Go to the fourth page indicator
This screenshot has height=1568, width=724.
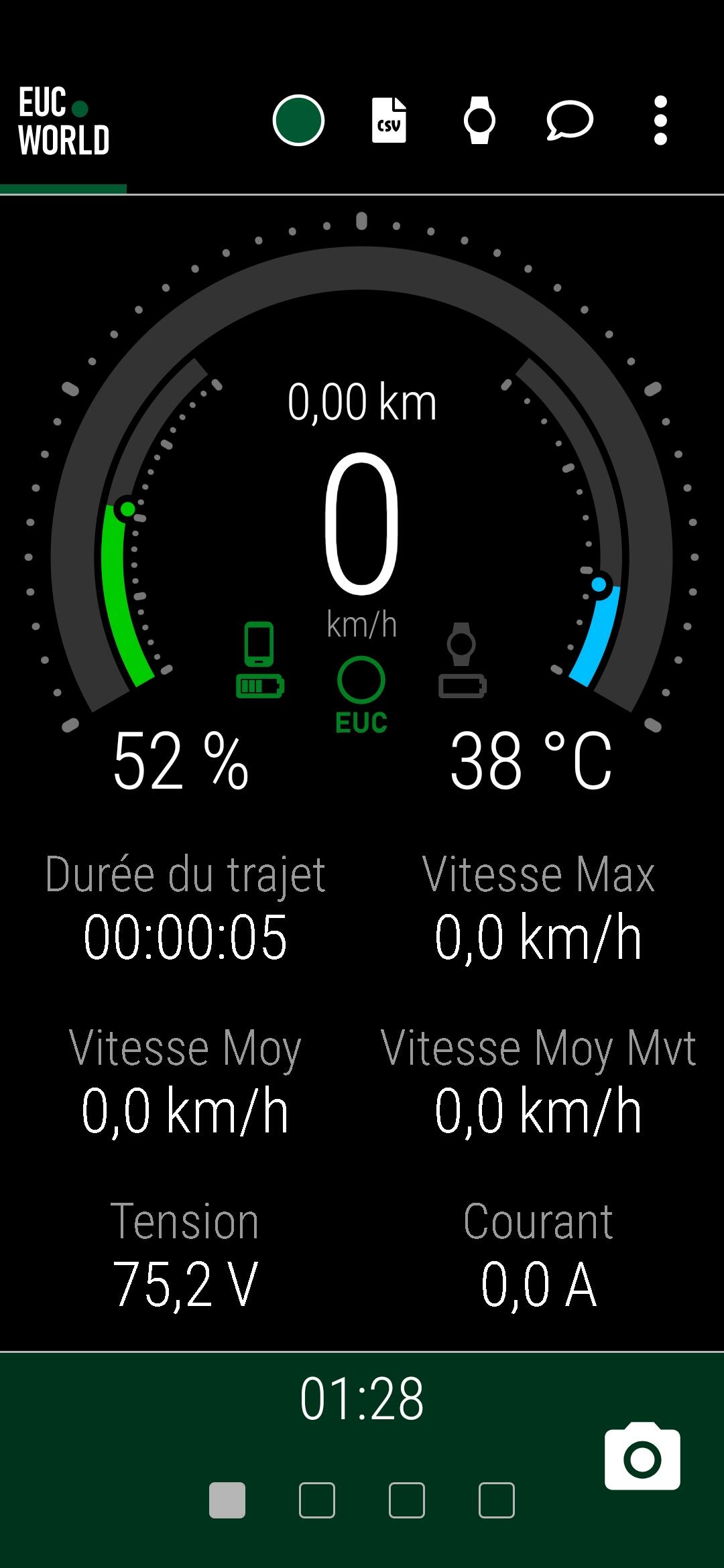click(x=497, y=1500)
